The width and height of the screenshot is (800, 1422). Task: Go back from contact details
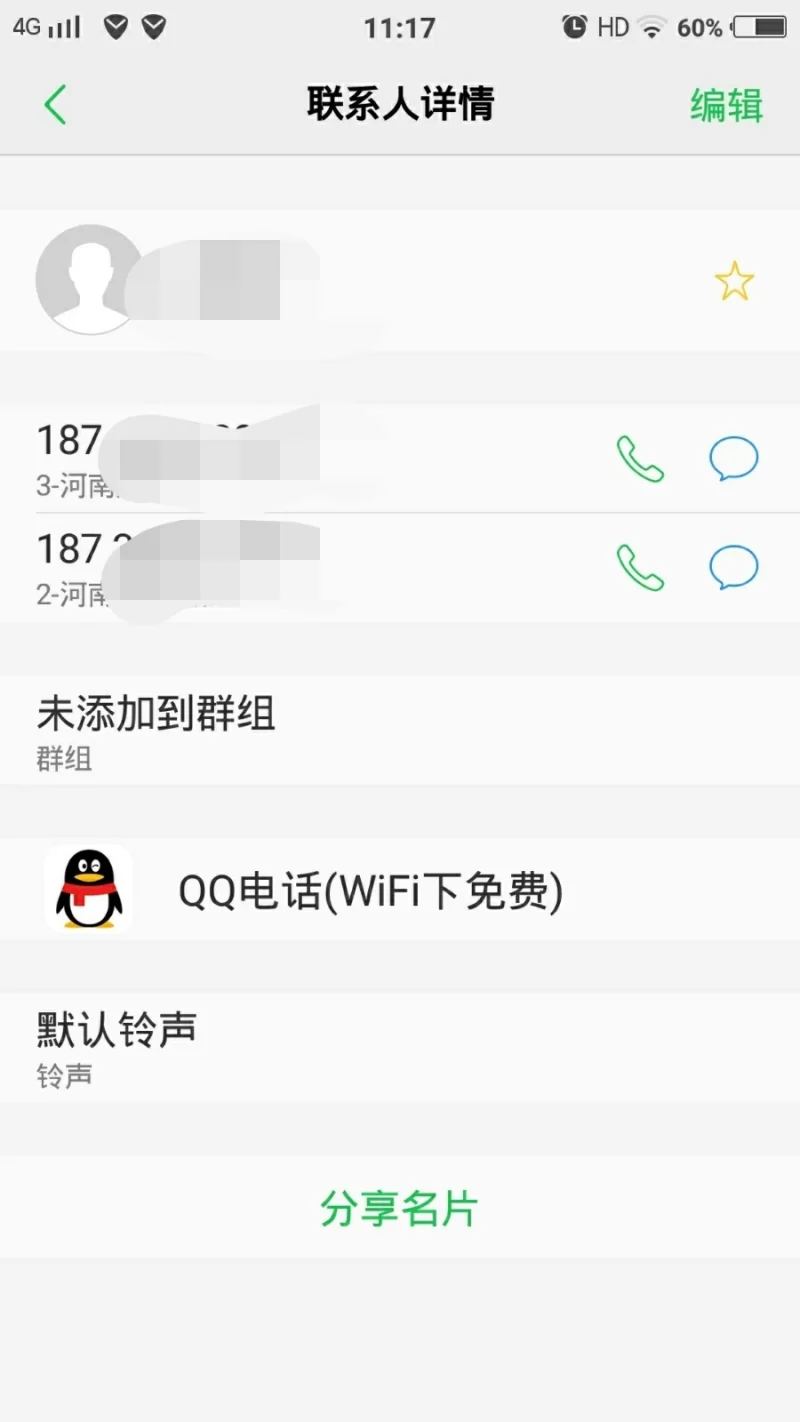coord(55,105)
